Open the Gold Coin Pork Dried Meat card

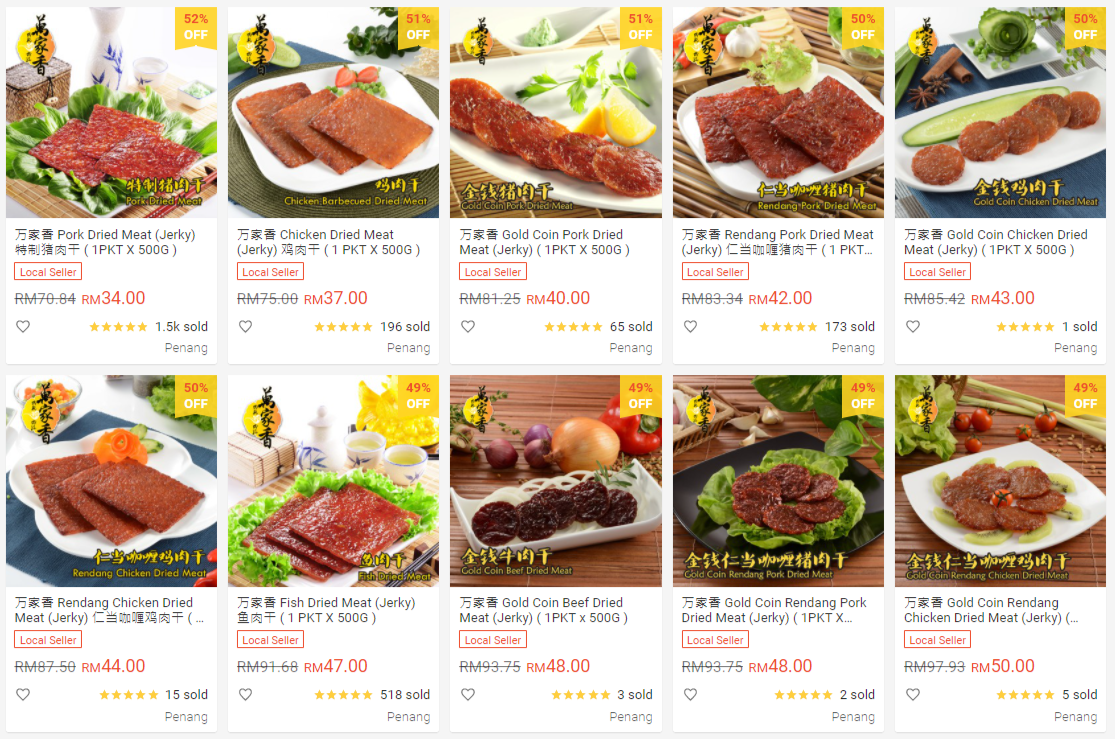pos(555,112)
